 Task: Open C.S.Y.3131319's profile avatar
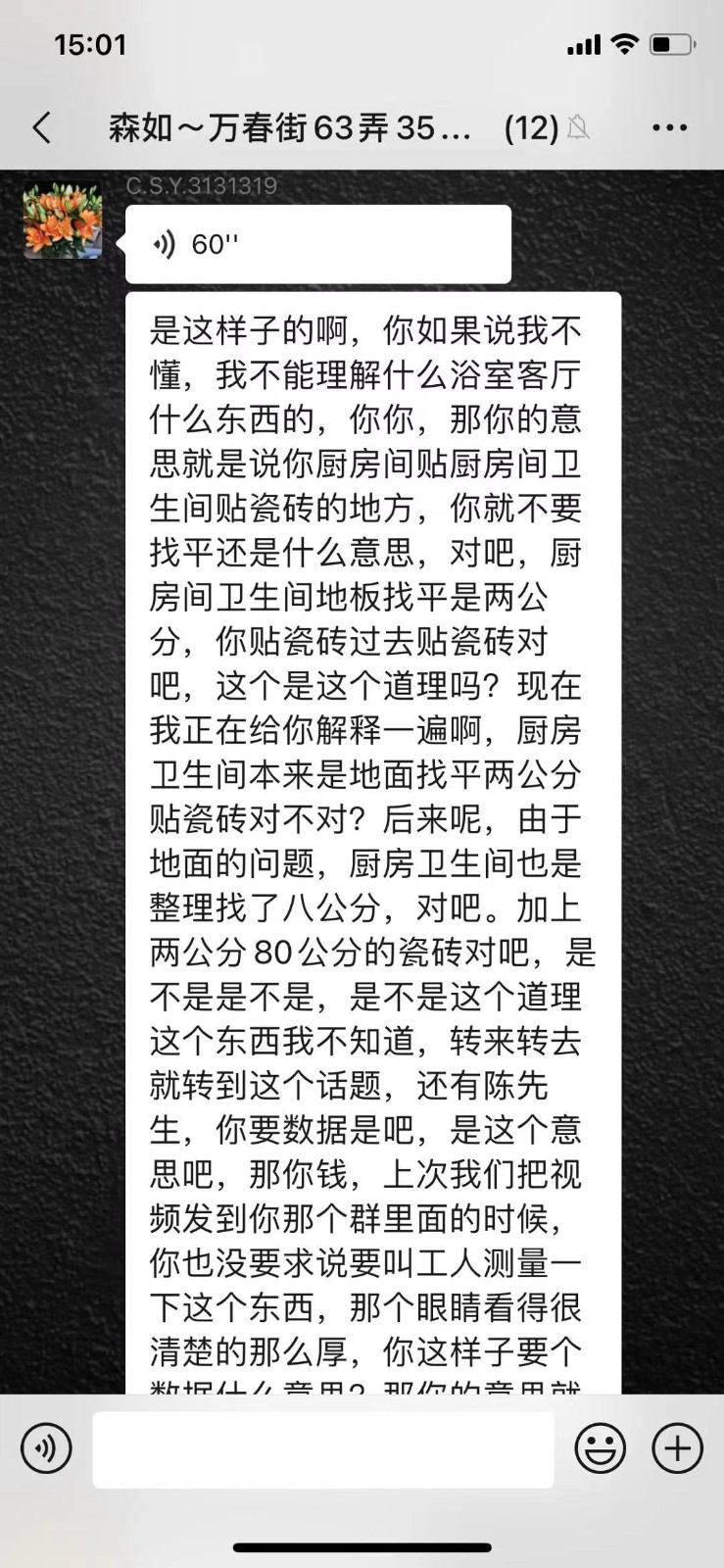point(63,220)
